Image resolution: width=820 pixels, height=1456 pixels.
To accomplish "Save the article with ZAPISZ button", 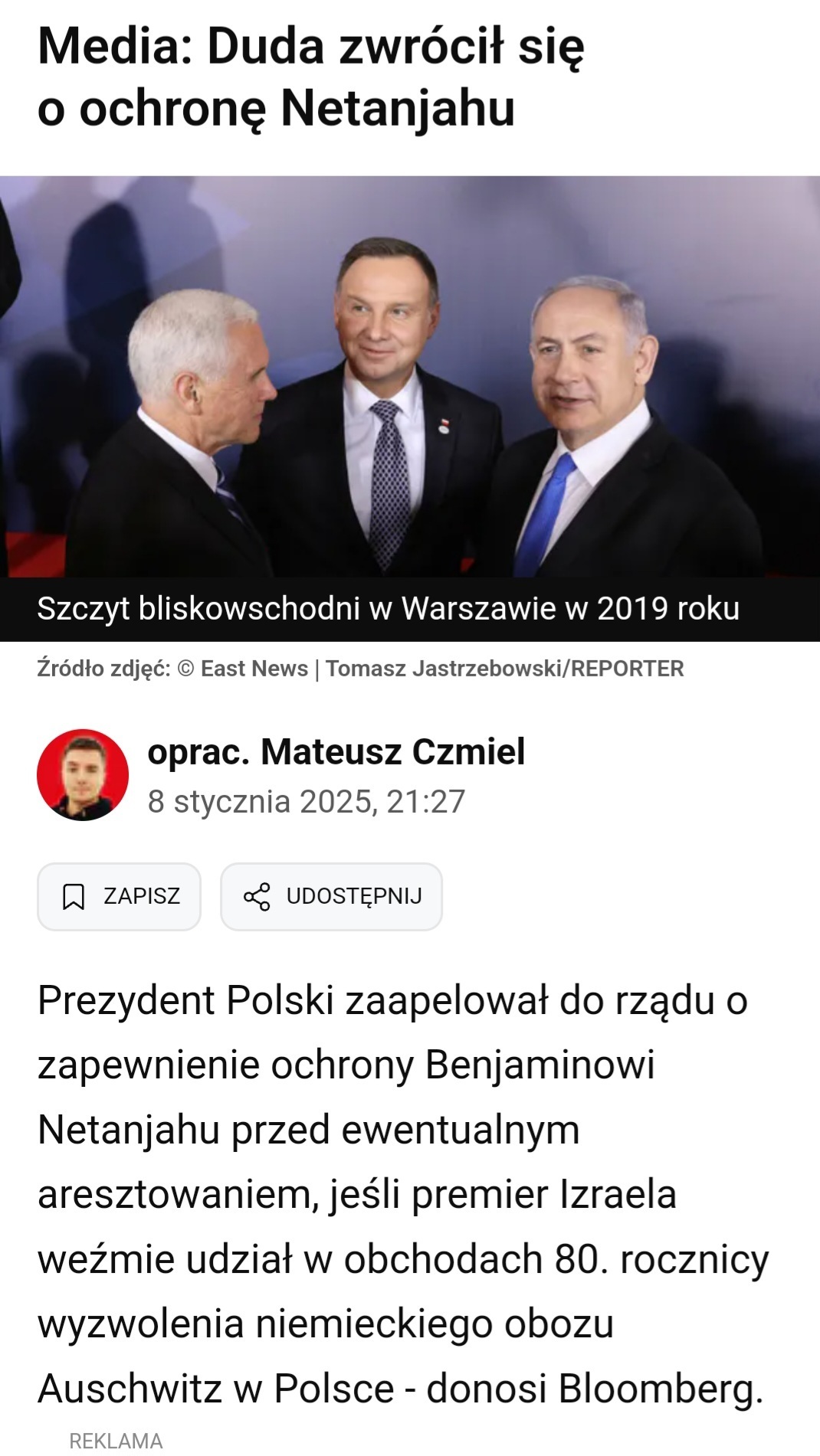I will (x=119, y=896).
